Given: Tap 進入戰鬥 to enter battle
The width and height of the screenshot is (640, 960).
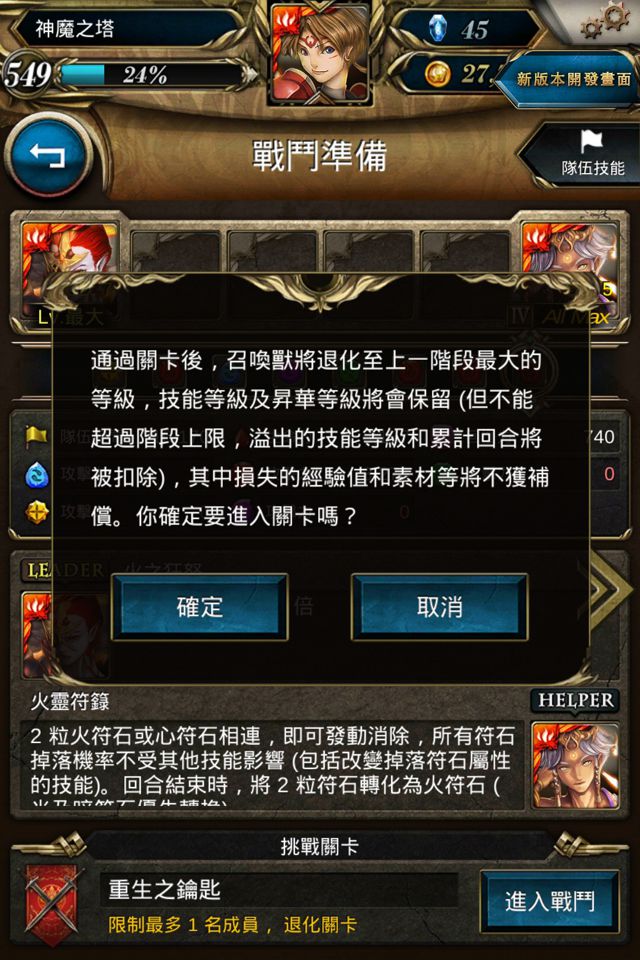Looking at the screenshot, I should click(x=549, y=901).
